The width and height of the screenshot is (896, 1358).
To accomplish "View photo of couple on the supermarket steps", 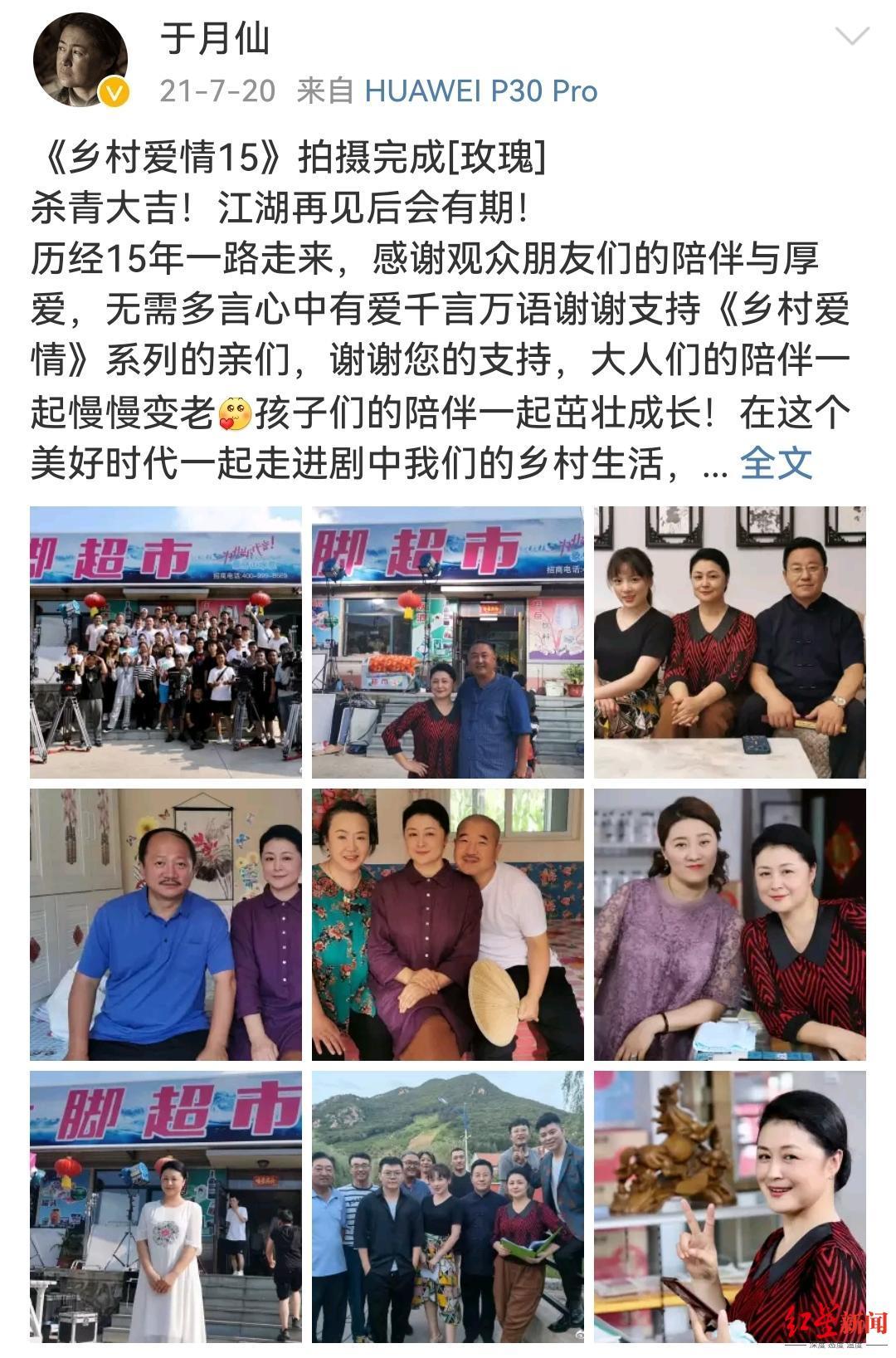I will 447,642.
